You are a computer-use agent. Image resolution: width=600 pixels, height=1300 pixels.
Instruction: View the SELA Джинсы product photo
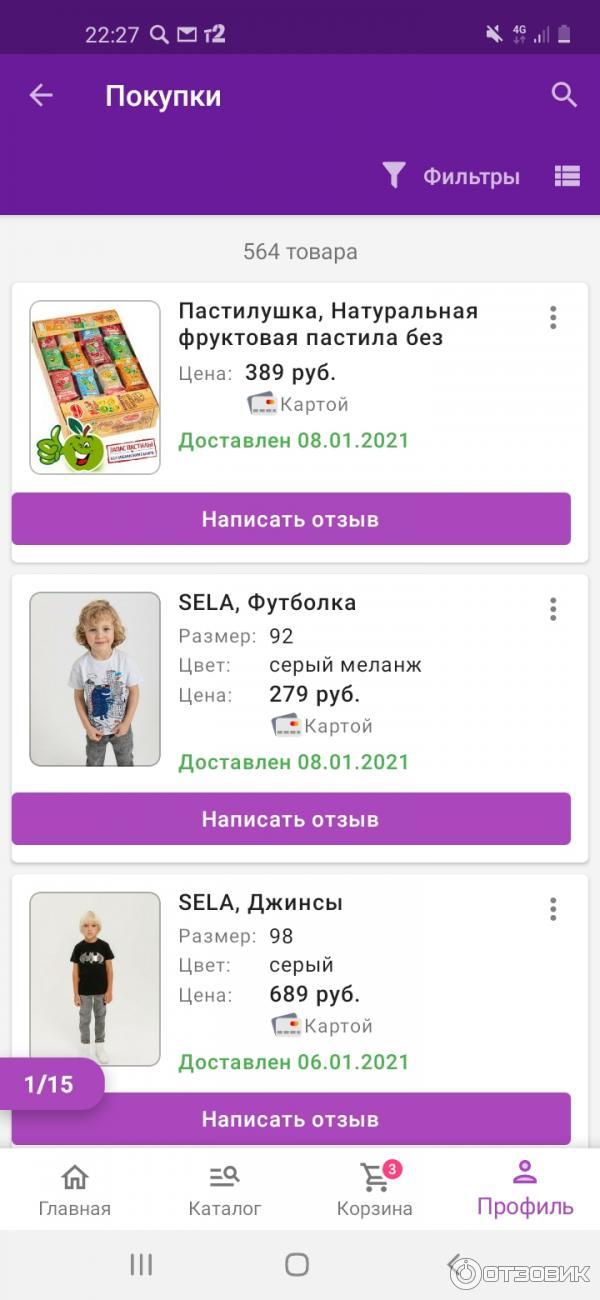(95, 979)
